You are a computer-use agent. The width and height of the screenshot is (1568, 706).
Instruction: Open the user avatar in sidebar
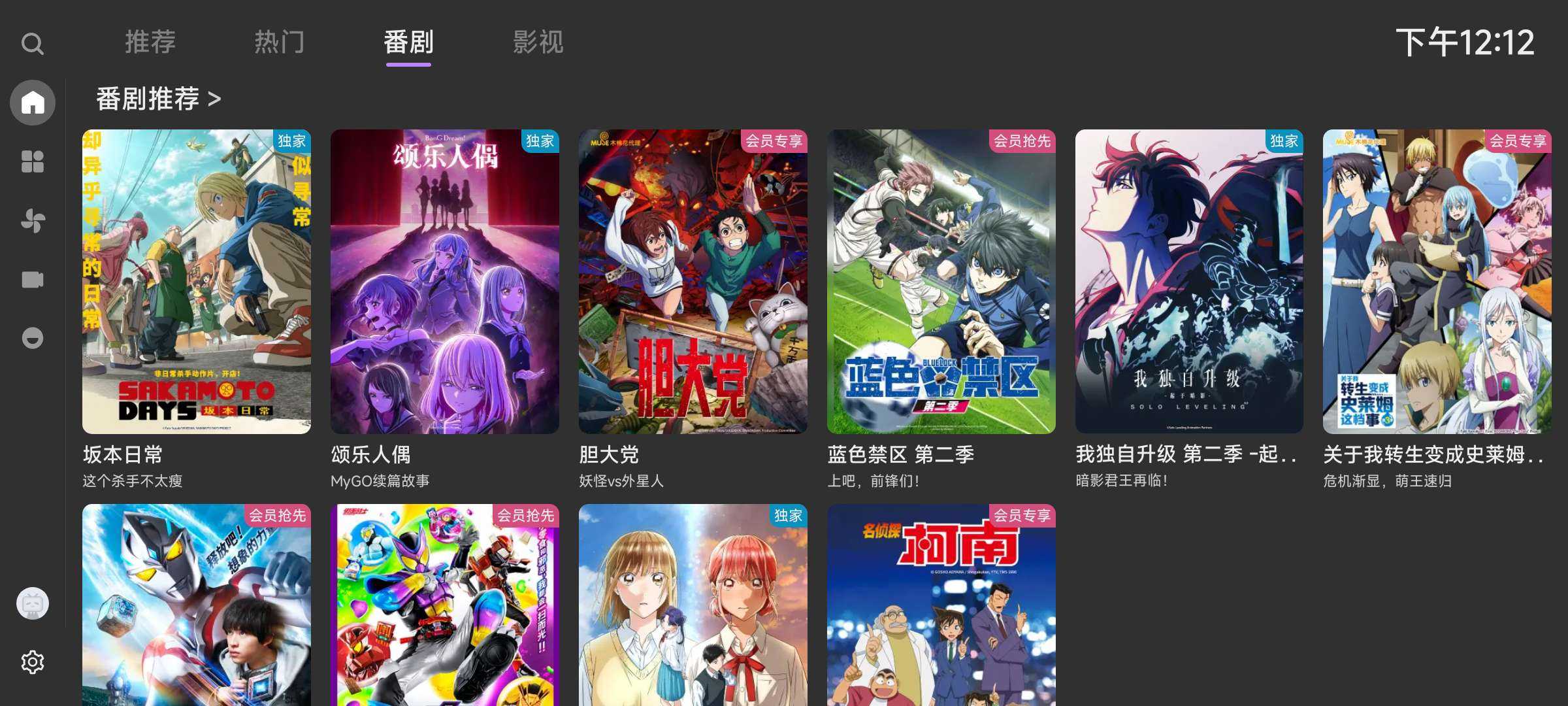(33, 603)
